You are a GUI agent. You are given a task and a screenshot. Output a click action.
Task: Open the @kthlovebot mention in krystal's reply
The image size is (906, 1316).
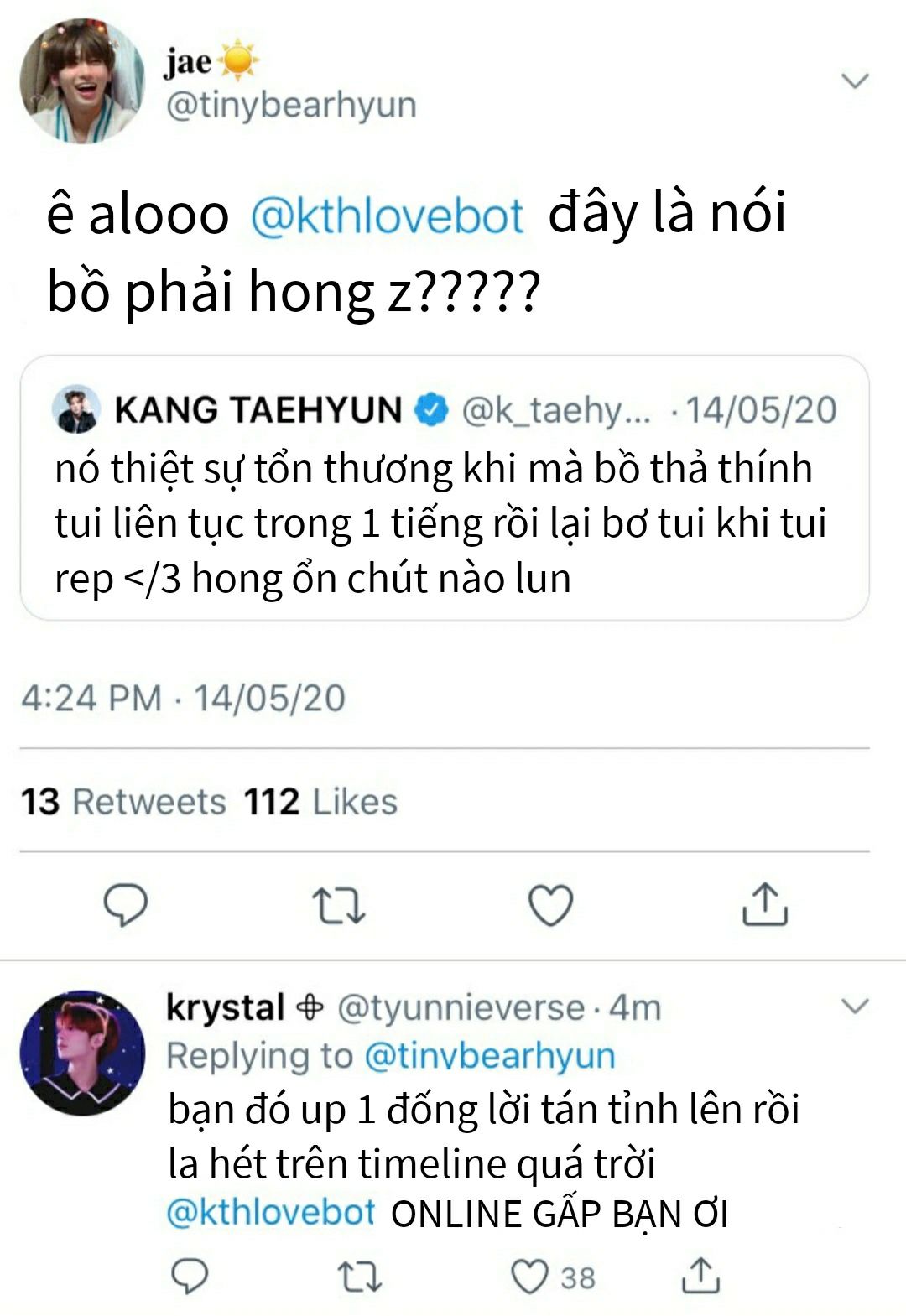coord(270,1213)
